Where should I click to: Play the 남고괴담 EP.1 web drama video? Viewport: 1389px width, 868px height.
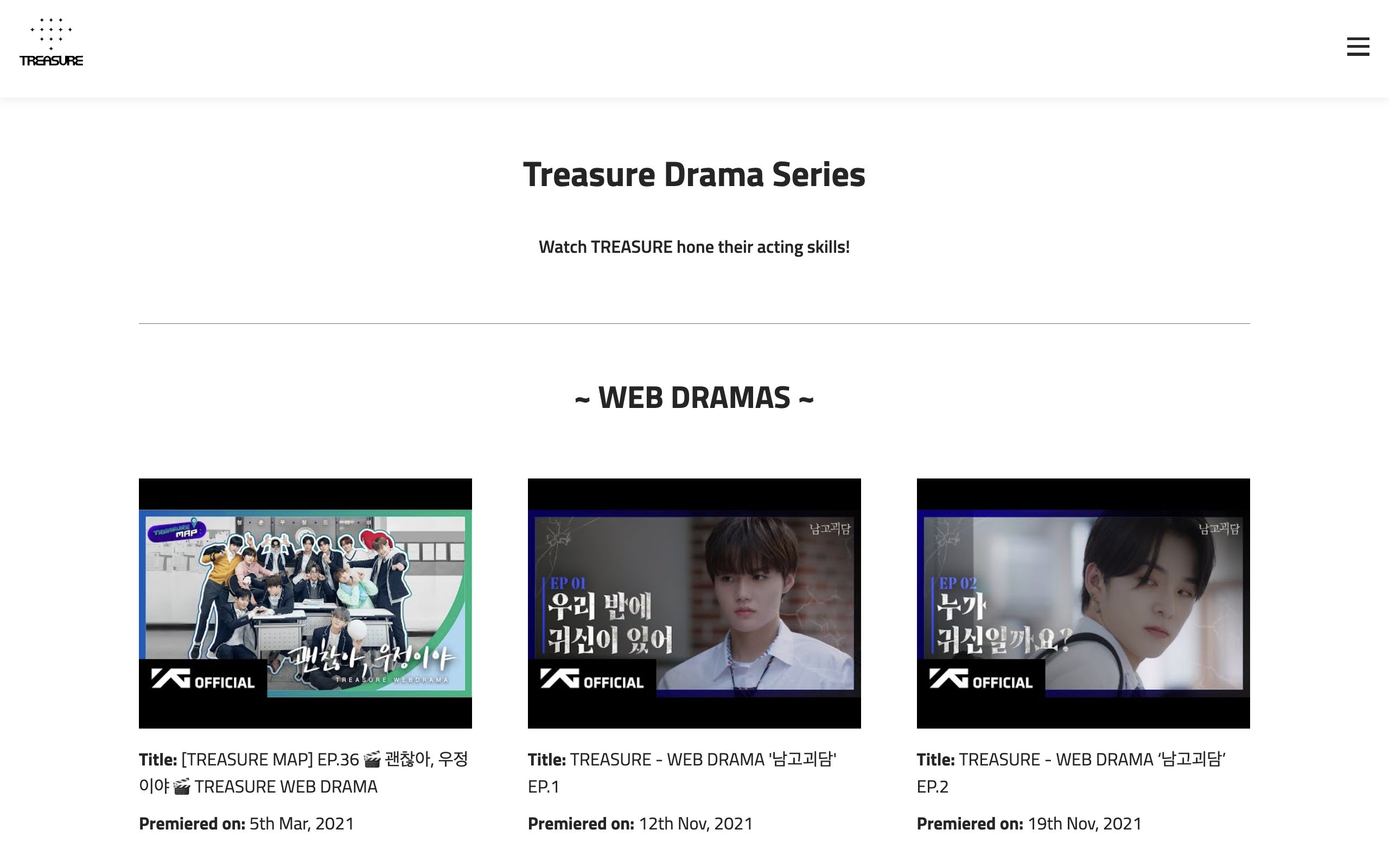694,603
